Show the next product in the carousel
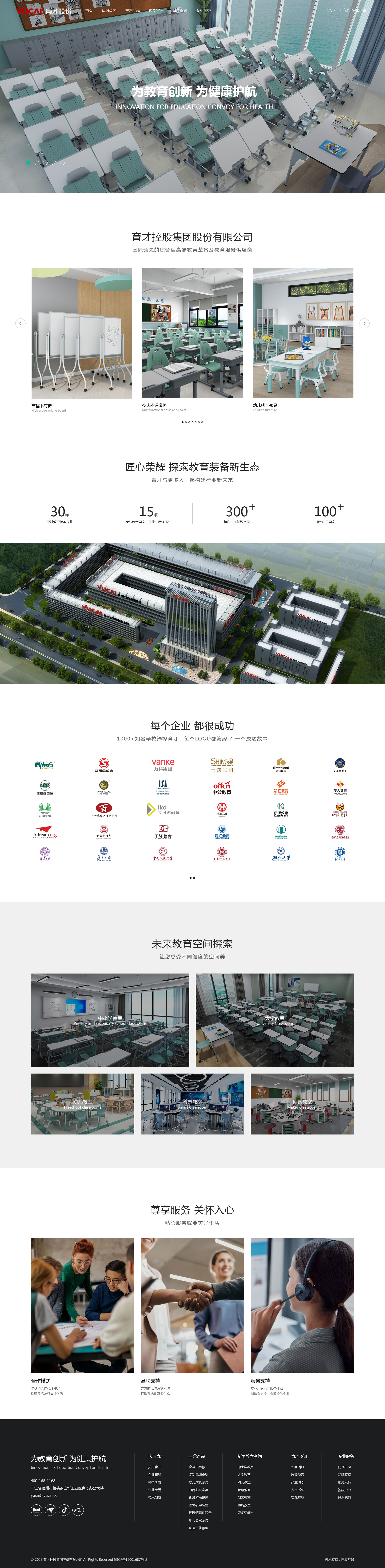 (364, 323)
